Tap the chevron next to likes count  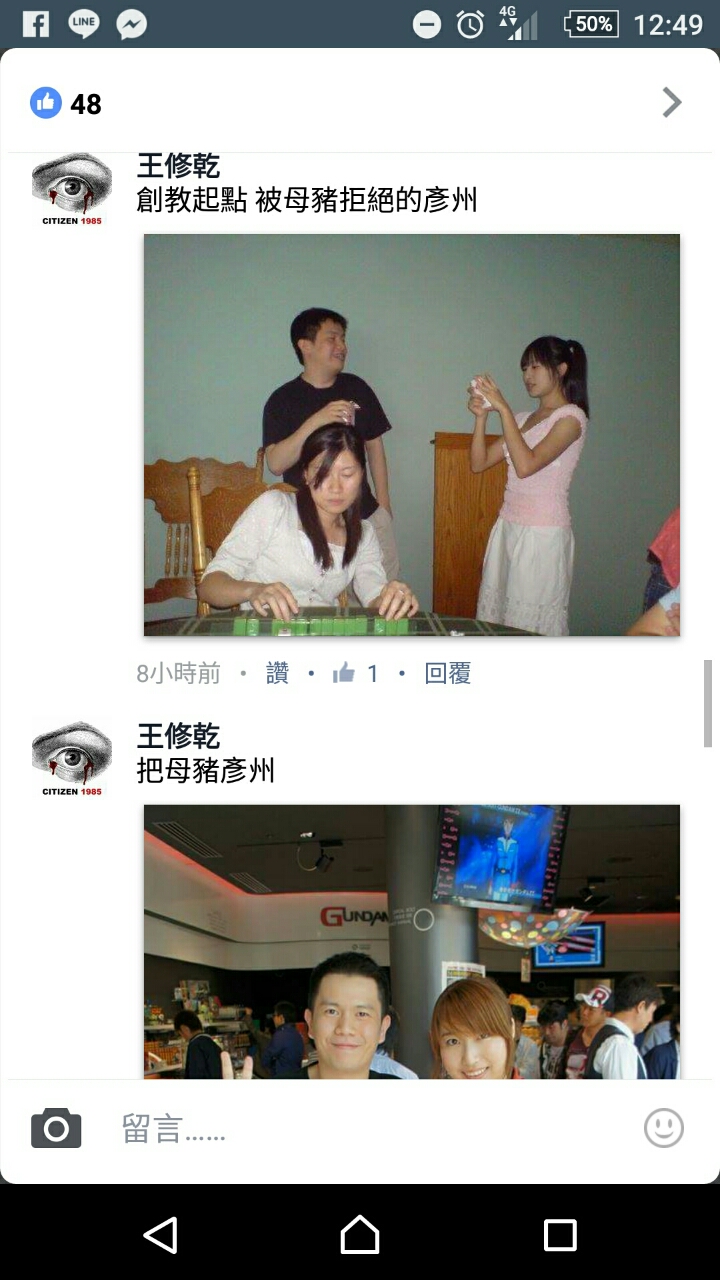click(x=672, y=102)
